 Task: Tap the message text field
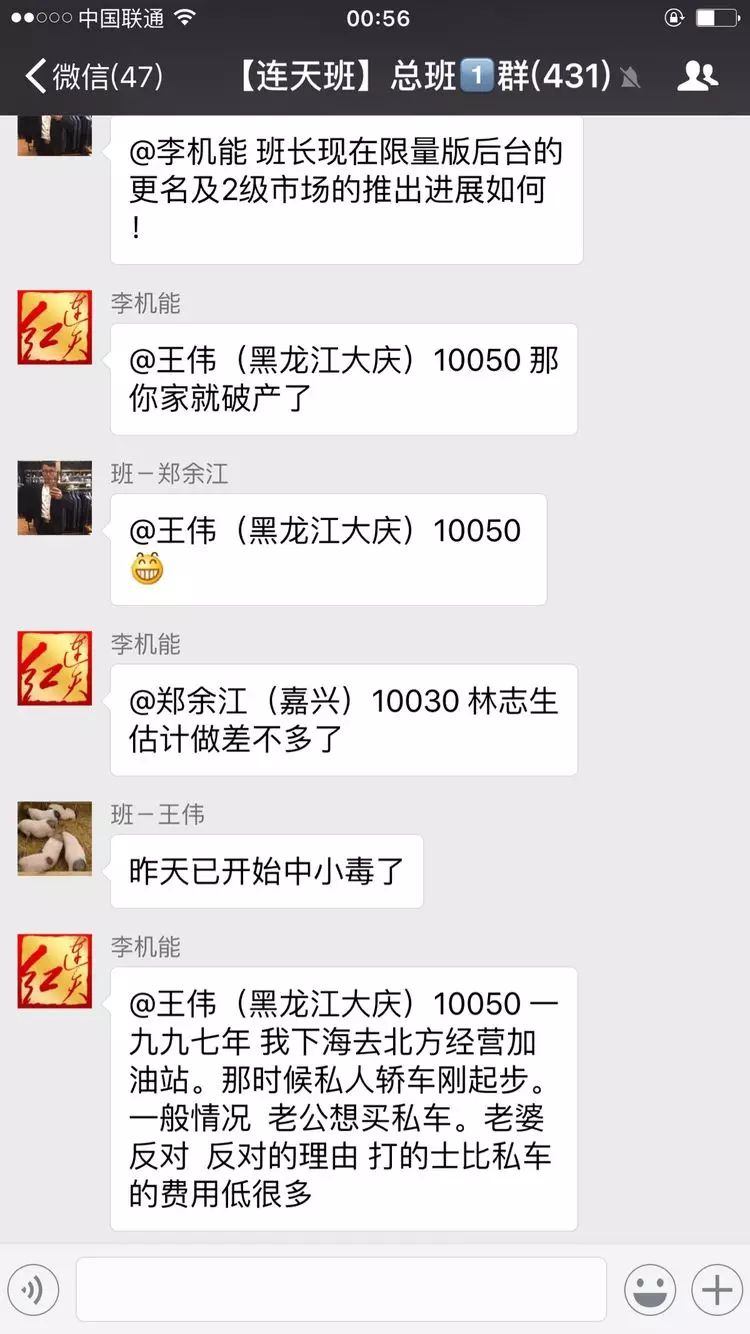coord(340,1290)
